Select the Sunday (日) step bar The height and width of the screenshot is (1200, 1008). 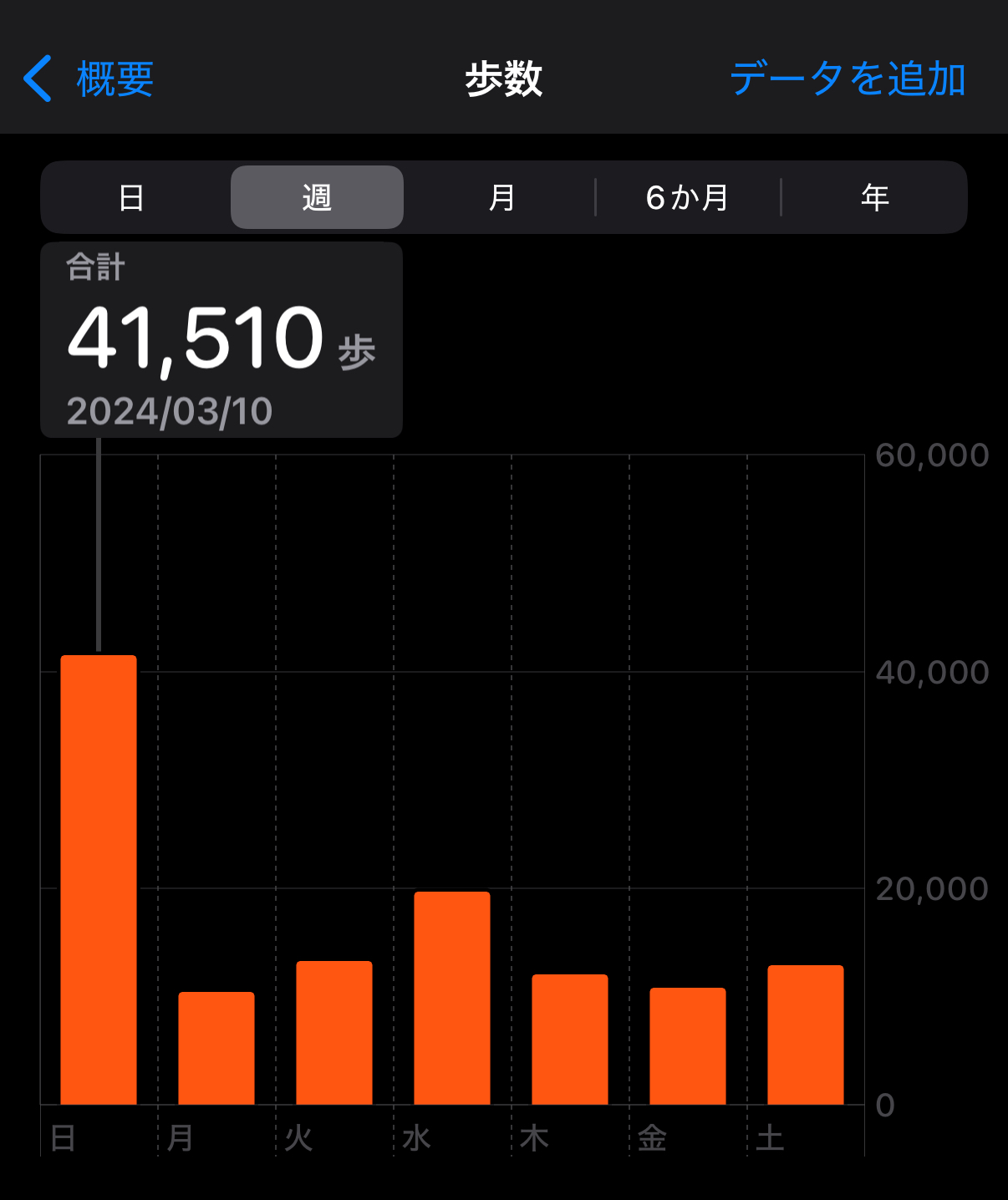point(99,879)
